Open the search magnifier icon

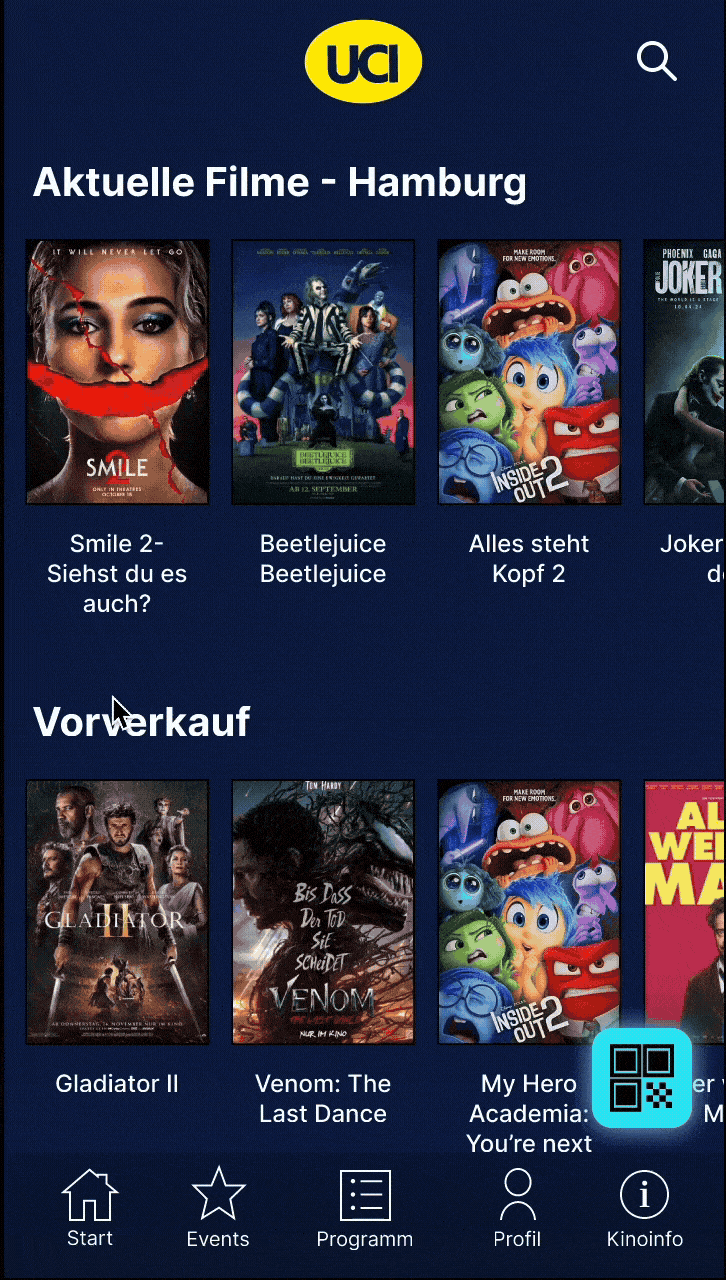[x=656, y=61]
